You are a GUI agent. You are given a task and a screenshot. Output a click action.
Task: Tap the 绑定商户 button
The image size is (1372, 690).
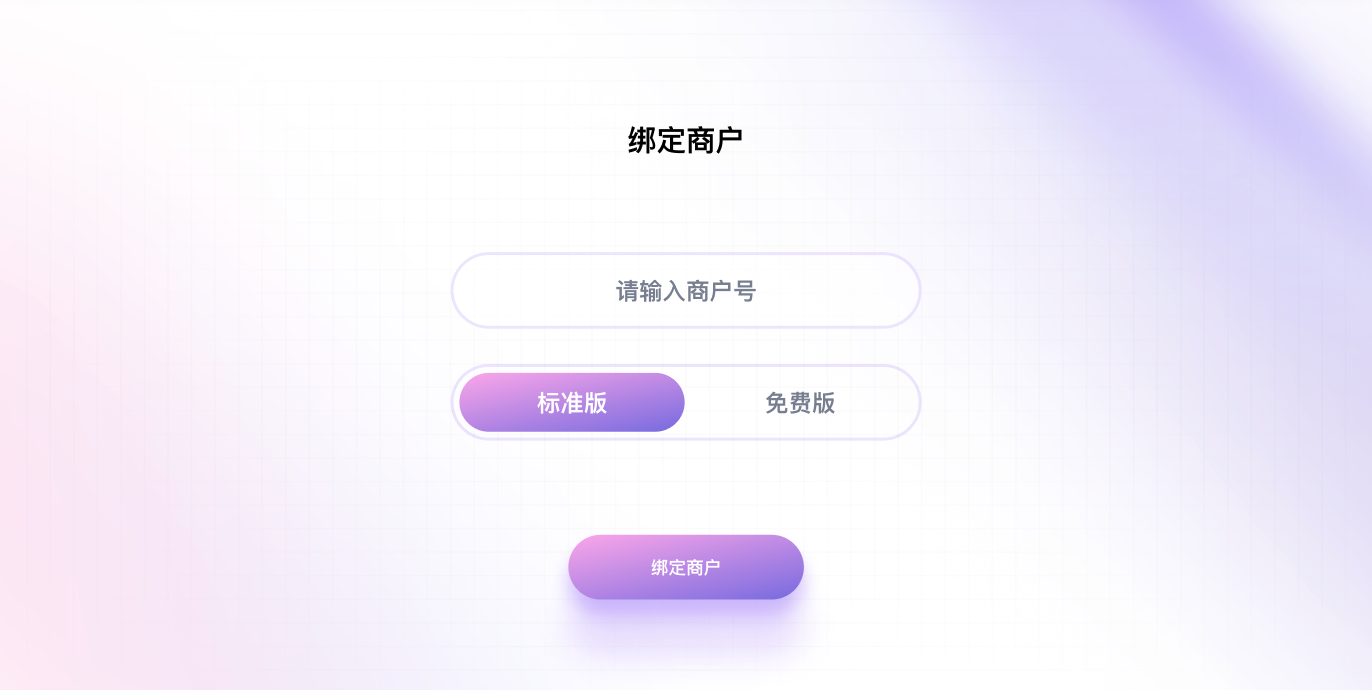[685, 567]
